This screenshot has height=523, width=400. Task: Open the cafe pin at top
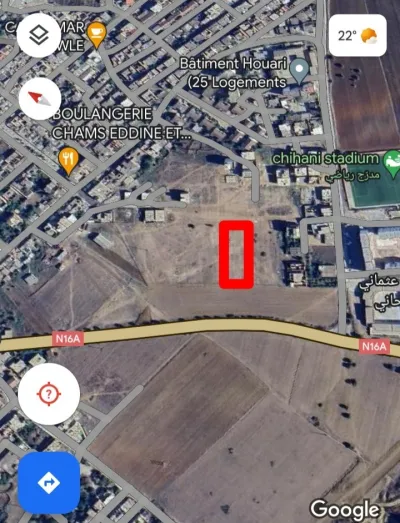click(96, 35)
